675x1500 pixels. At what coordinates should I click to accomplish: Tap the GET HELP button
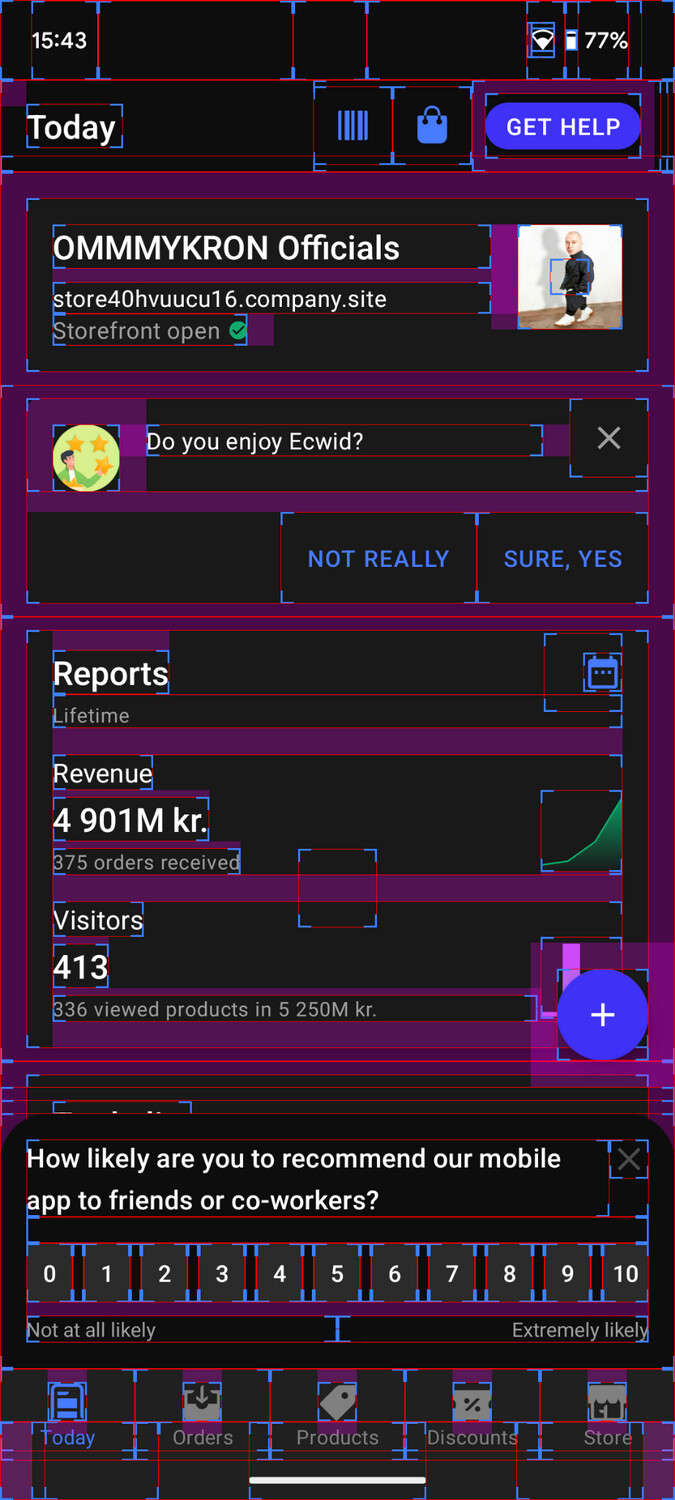[x=563, y=127]
